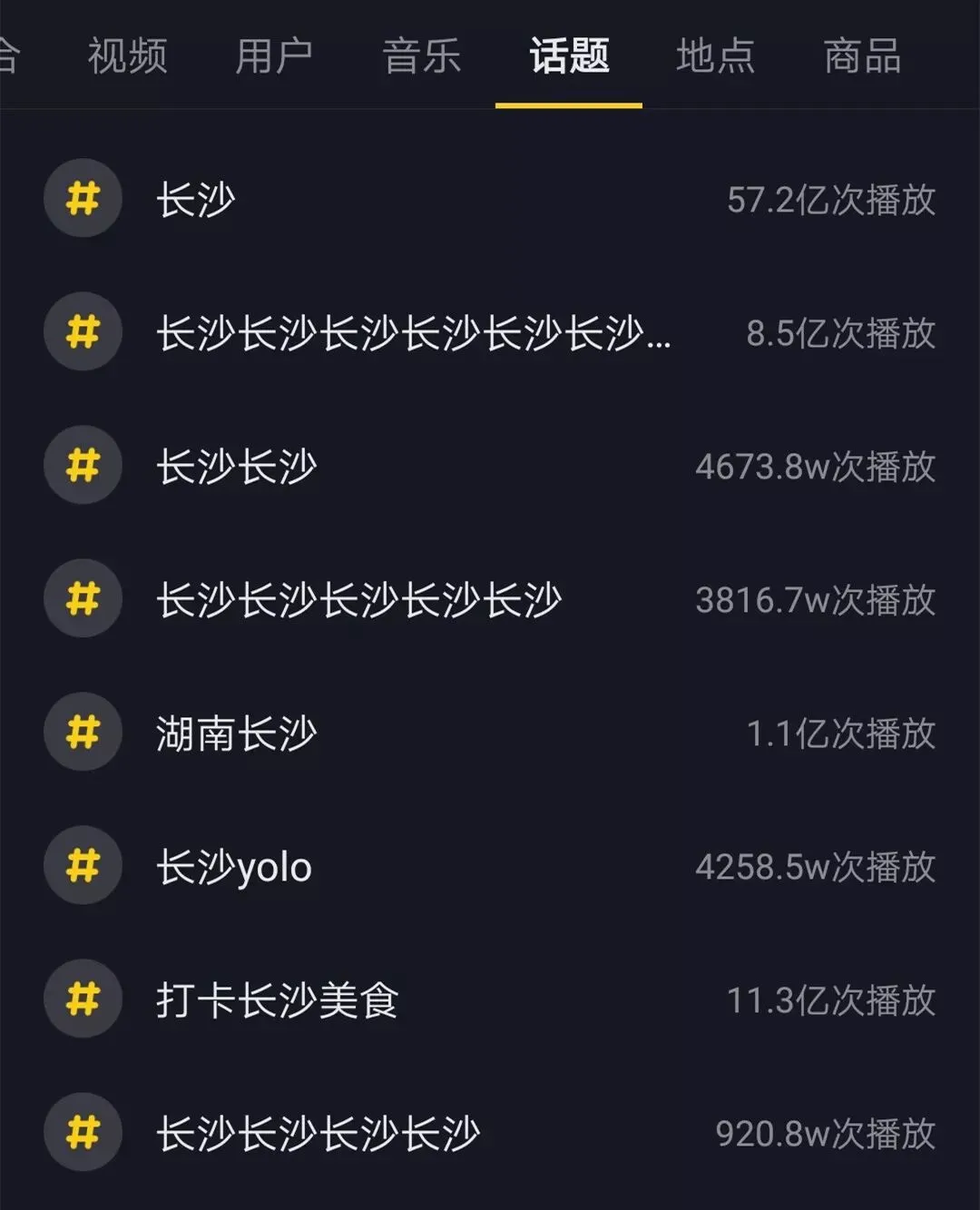Viewport: 980px width, 1210px height.
Task: Switch to the 商品 tab
Action: pyautogui.click(x=862, y=56)
